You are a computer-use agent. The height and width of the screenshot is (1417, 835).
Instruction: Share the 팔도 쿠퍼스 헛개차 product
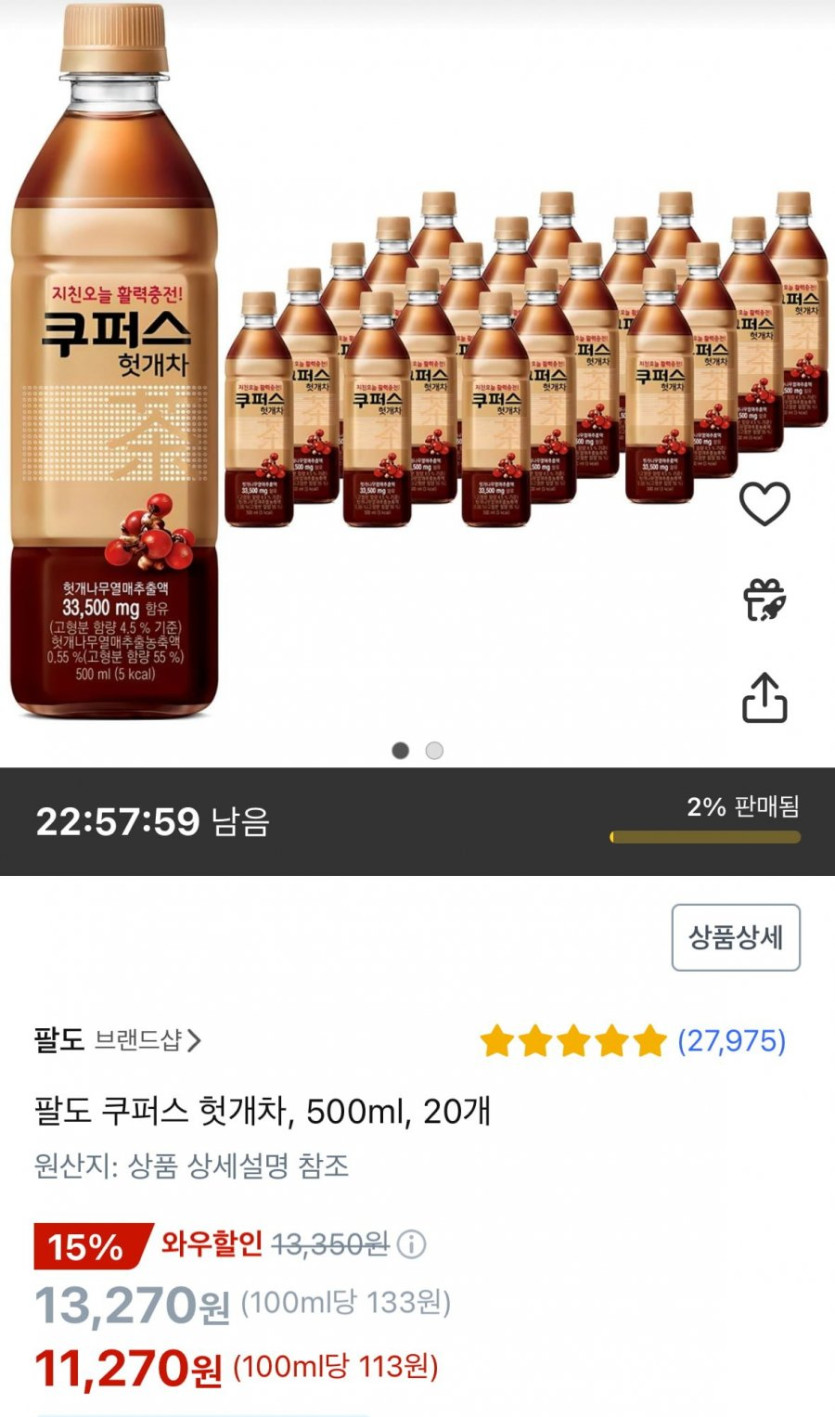(x=764, y=697)
